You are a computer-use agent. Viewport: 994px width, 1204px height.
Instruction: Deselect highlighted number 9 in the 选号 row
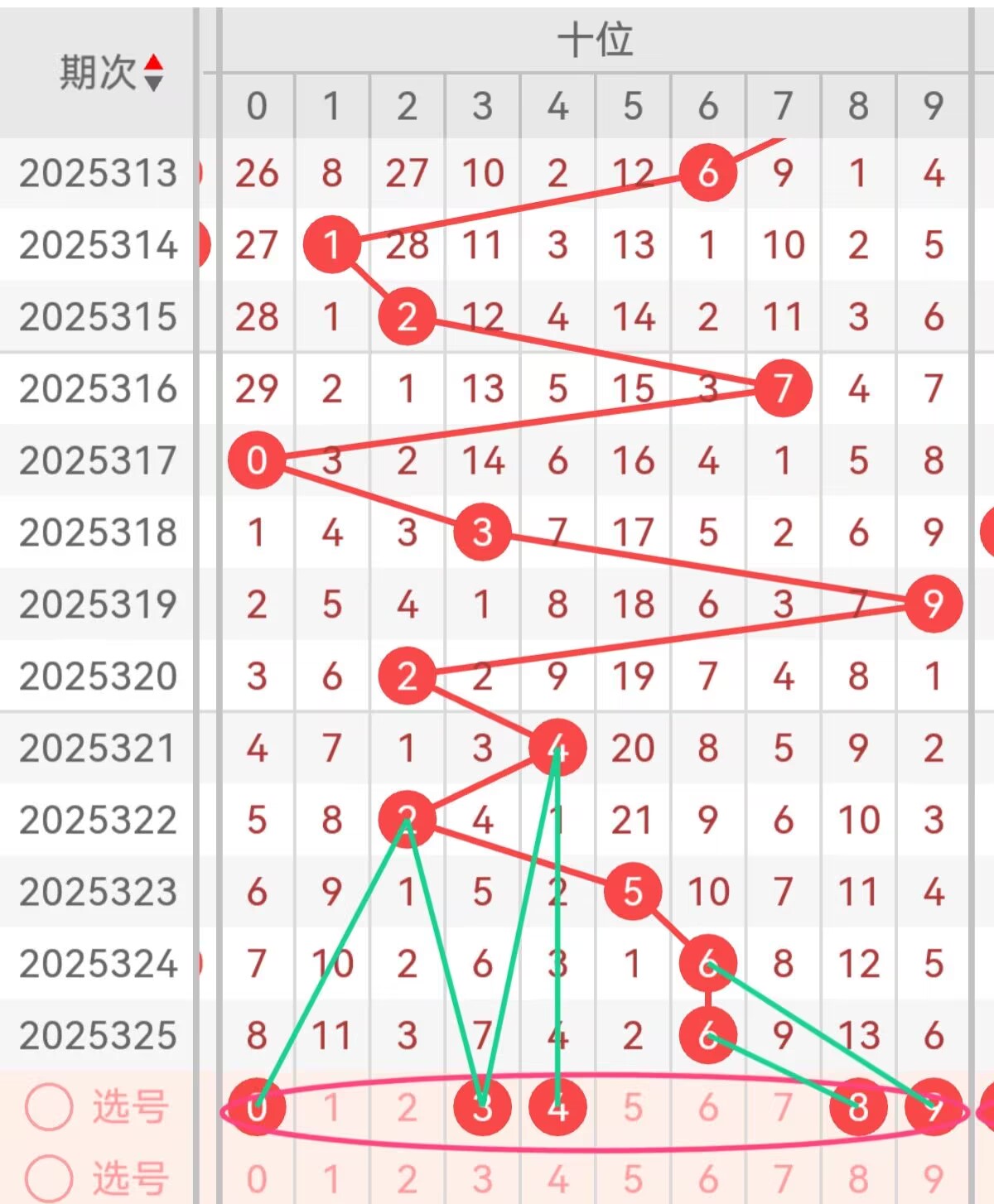934,1107
